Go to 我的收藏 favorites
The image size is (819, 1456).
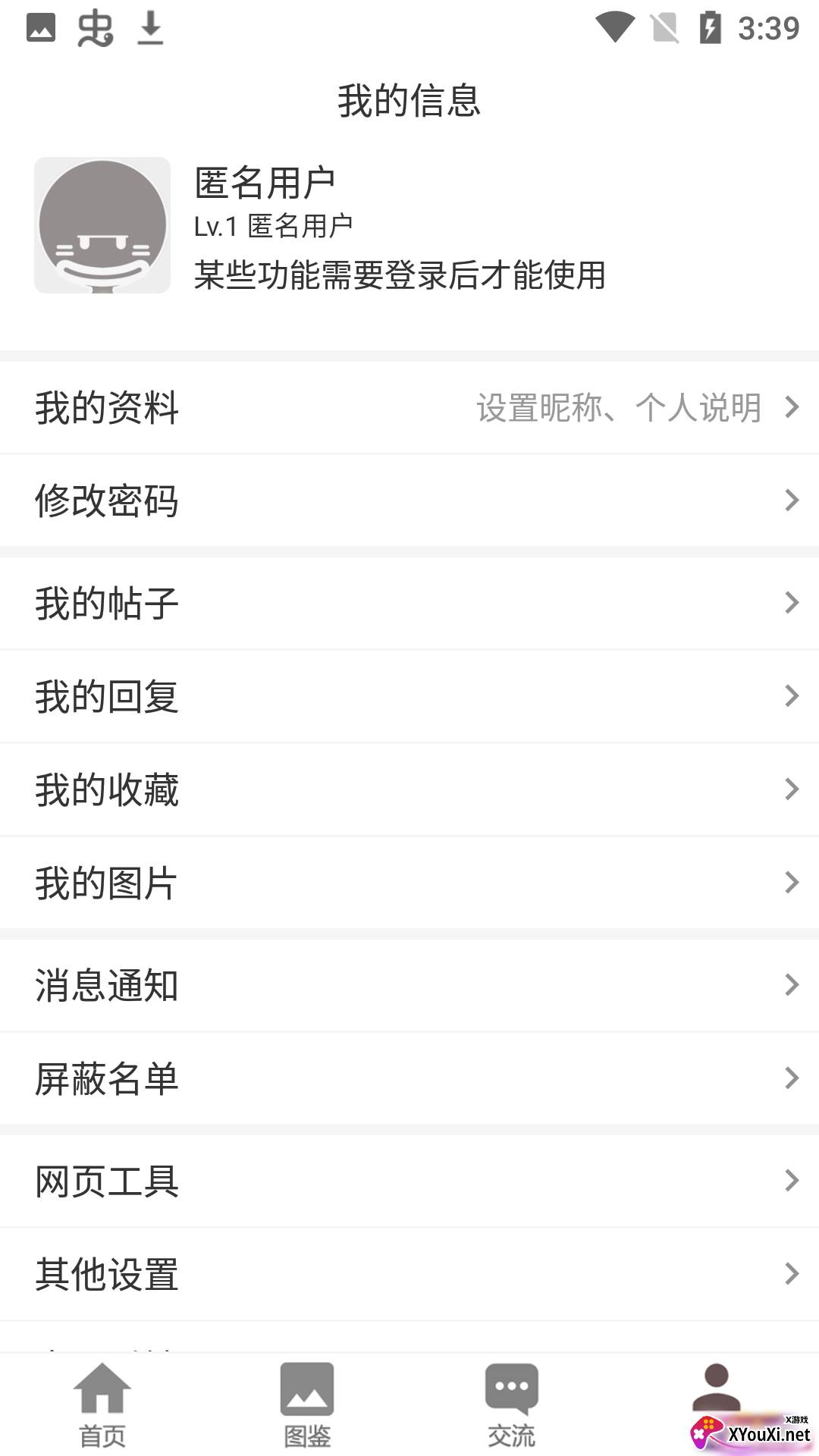coord(409,789)
